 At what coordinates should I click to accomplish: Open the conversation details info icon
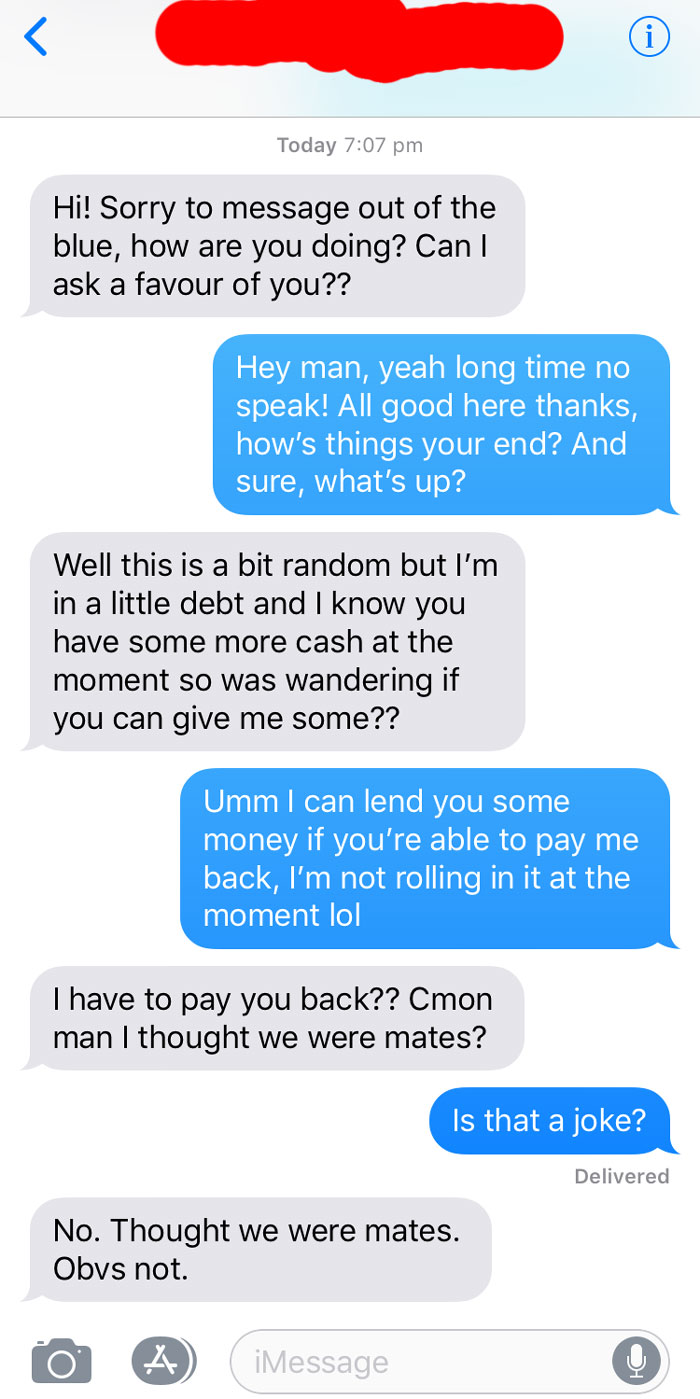tap(648, 37)
